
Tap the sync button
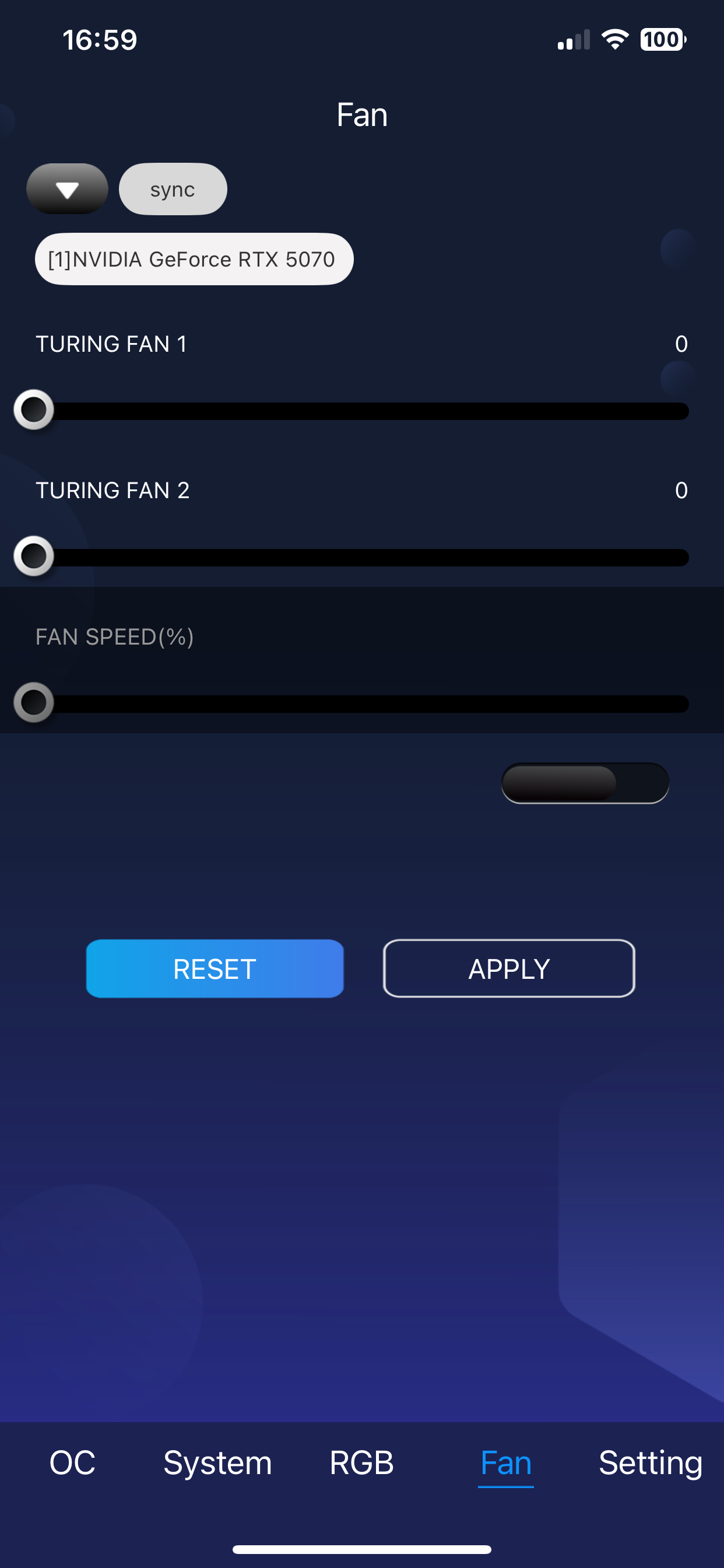point(173,190)
